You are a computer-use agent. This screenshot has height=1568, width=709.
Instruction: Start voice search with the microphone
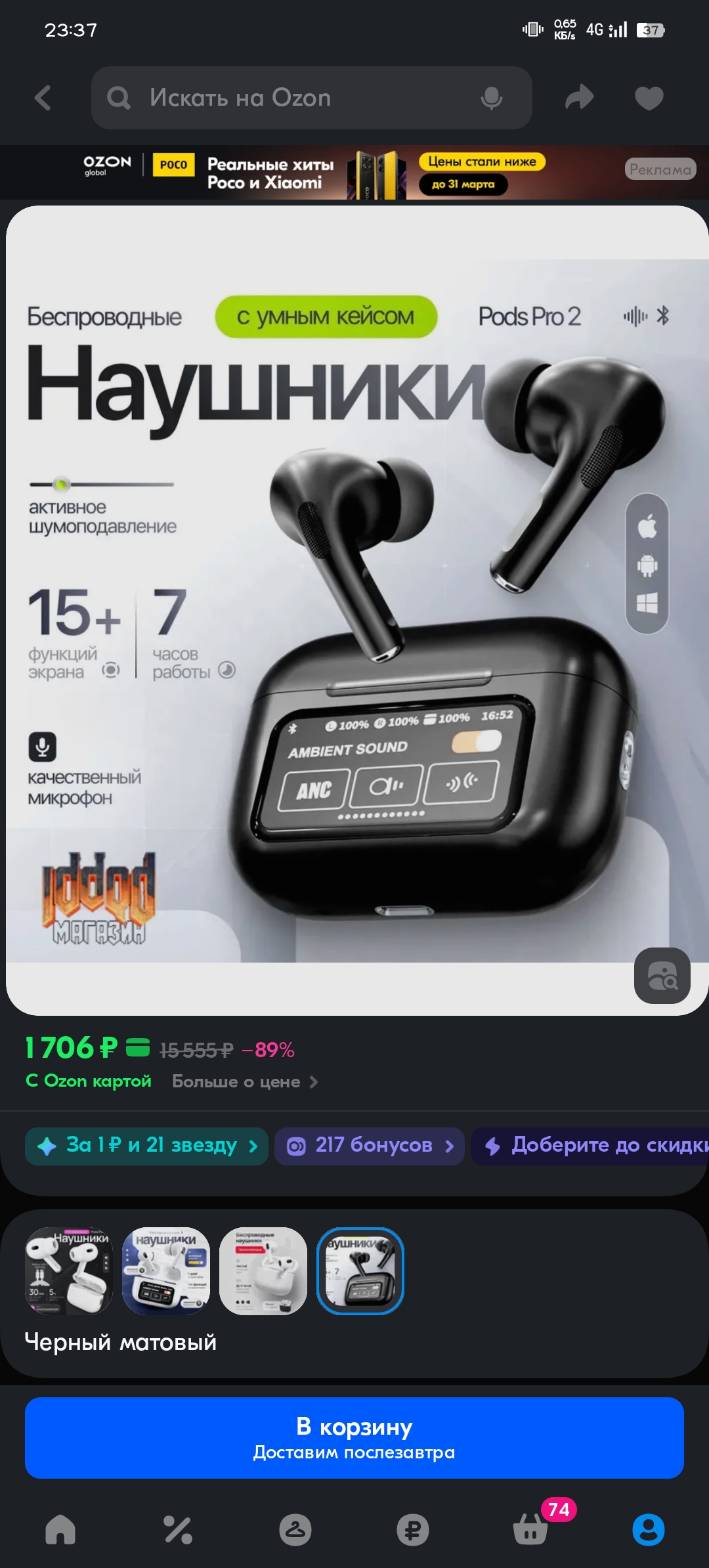(491, 98)
